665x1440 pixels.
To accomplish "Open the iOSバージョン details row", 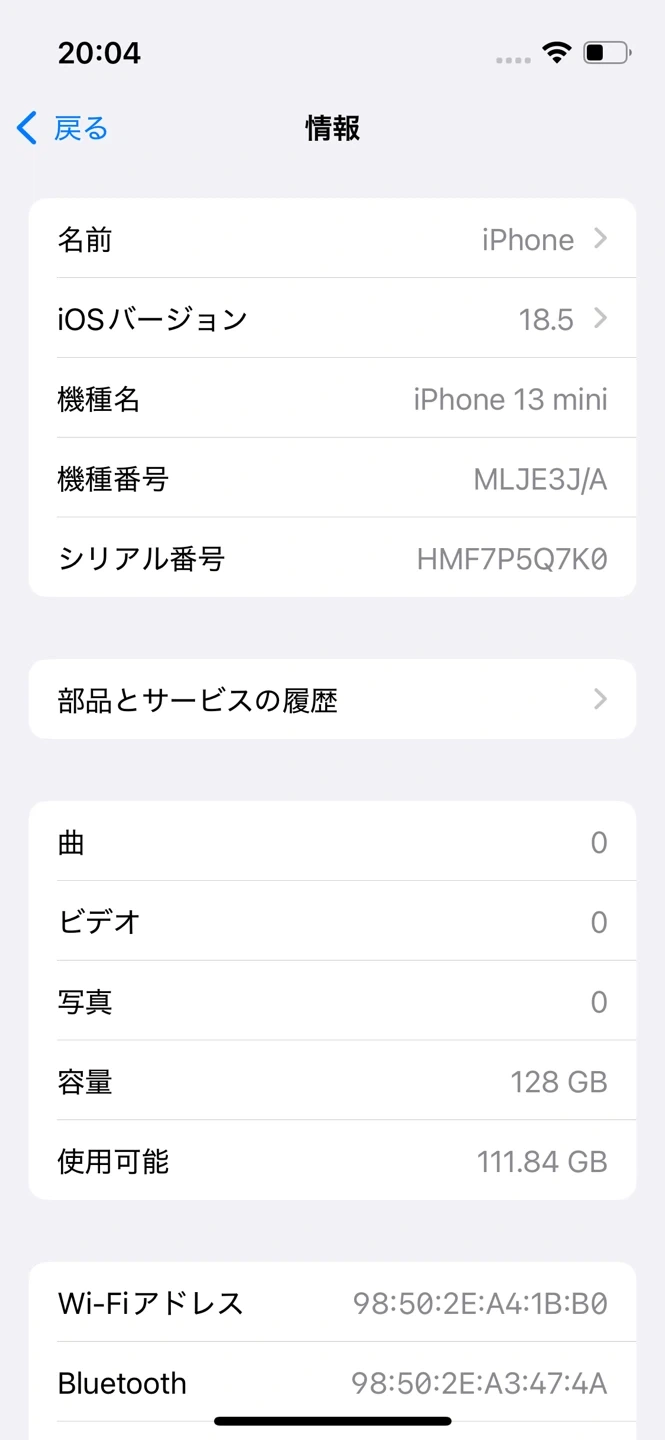I will click(332, 318).
